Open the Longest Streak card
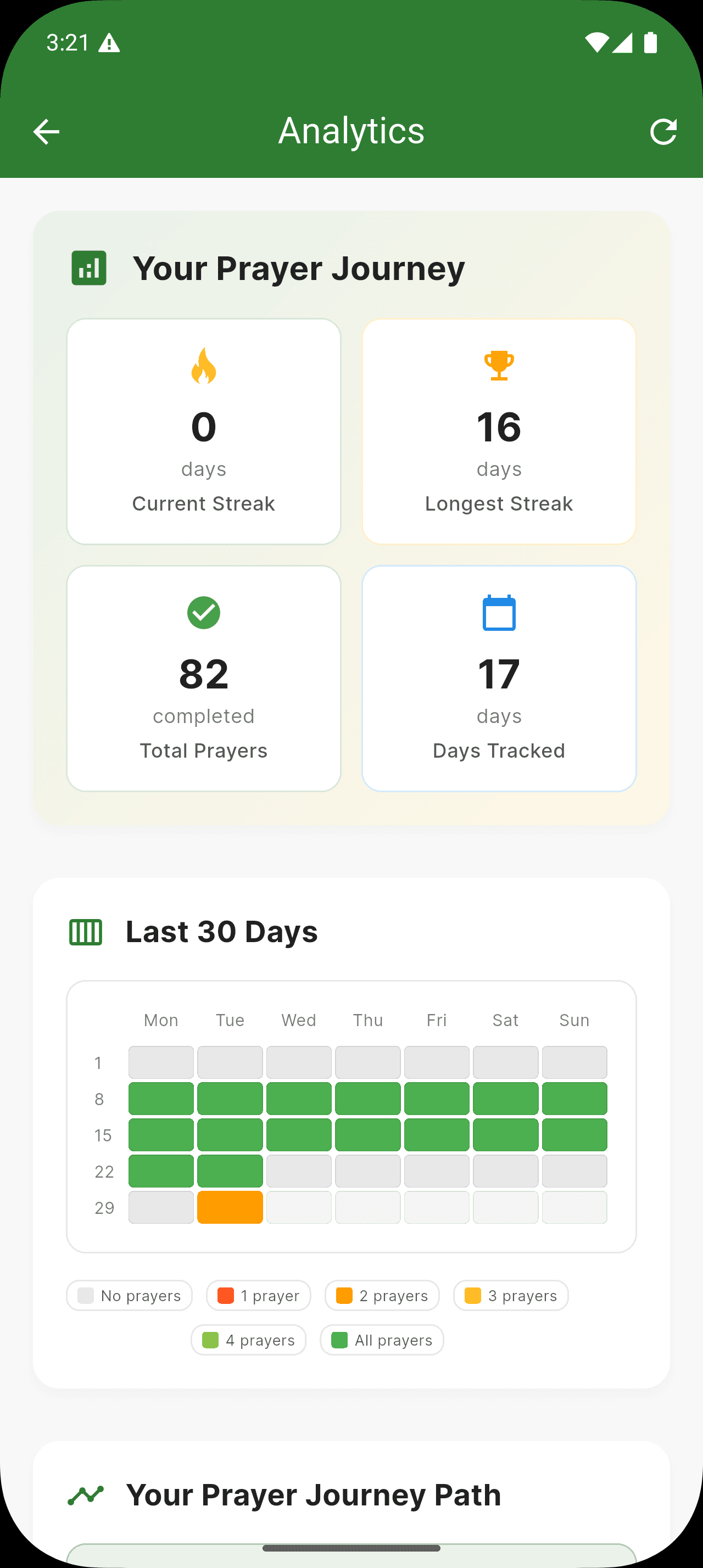 (x=499, y=430)
